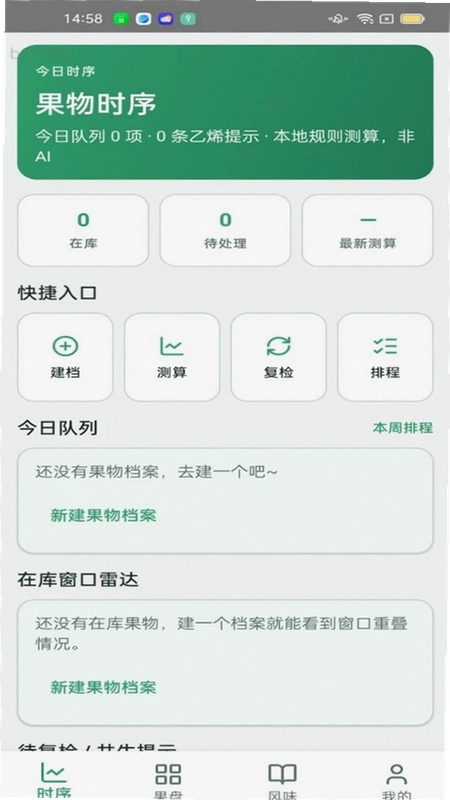Open the 待处理 count card
The height and width of the screenshot is (800, 450).
point(226,230)
